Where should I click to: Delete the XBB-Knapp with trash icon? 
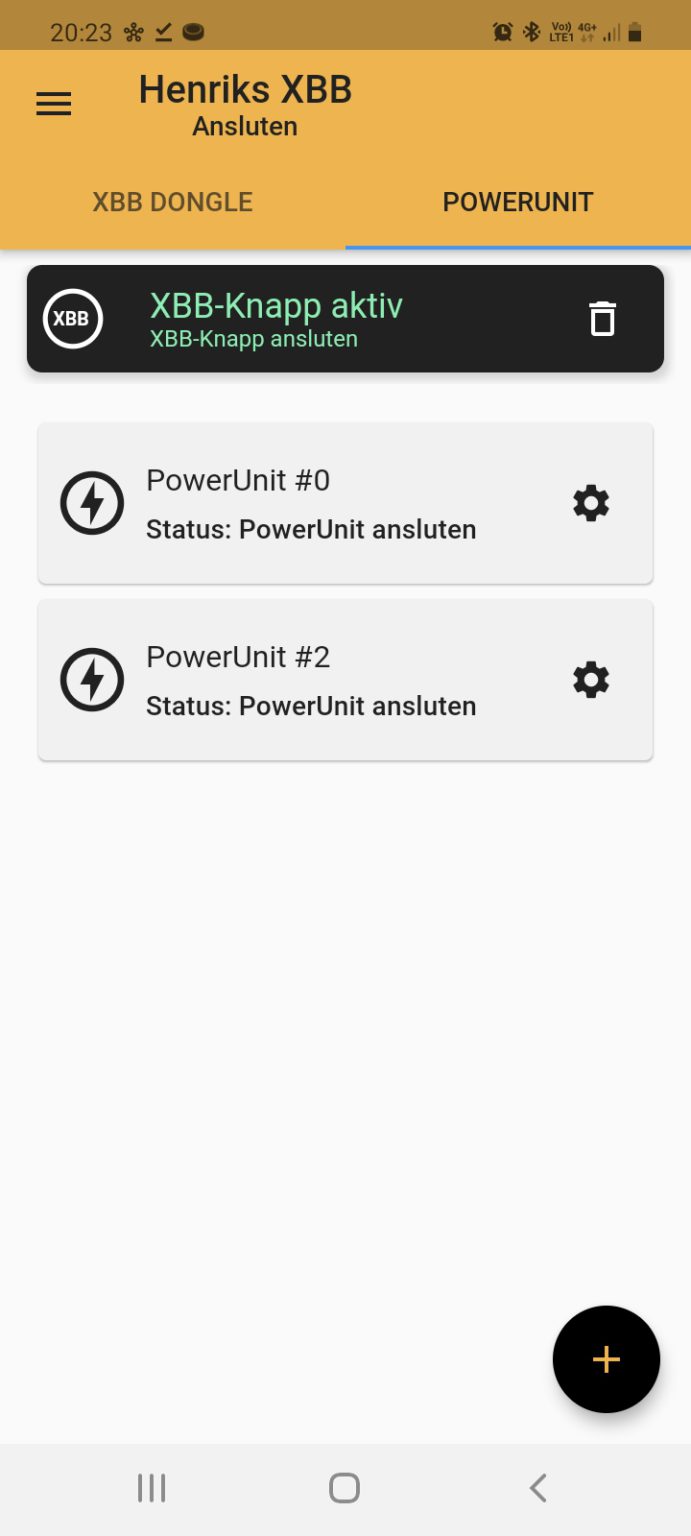pyautogui.click(x=602, y=319)
